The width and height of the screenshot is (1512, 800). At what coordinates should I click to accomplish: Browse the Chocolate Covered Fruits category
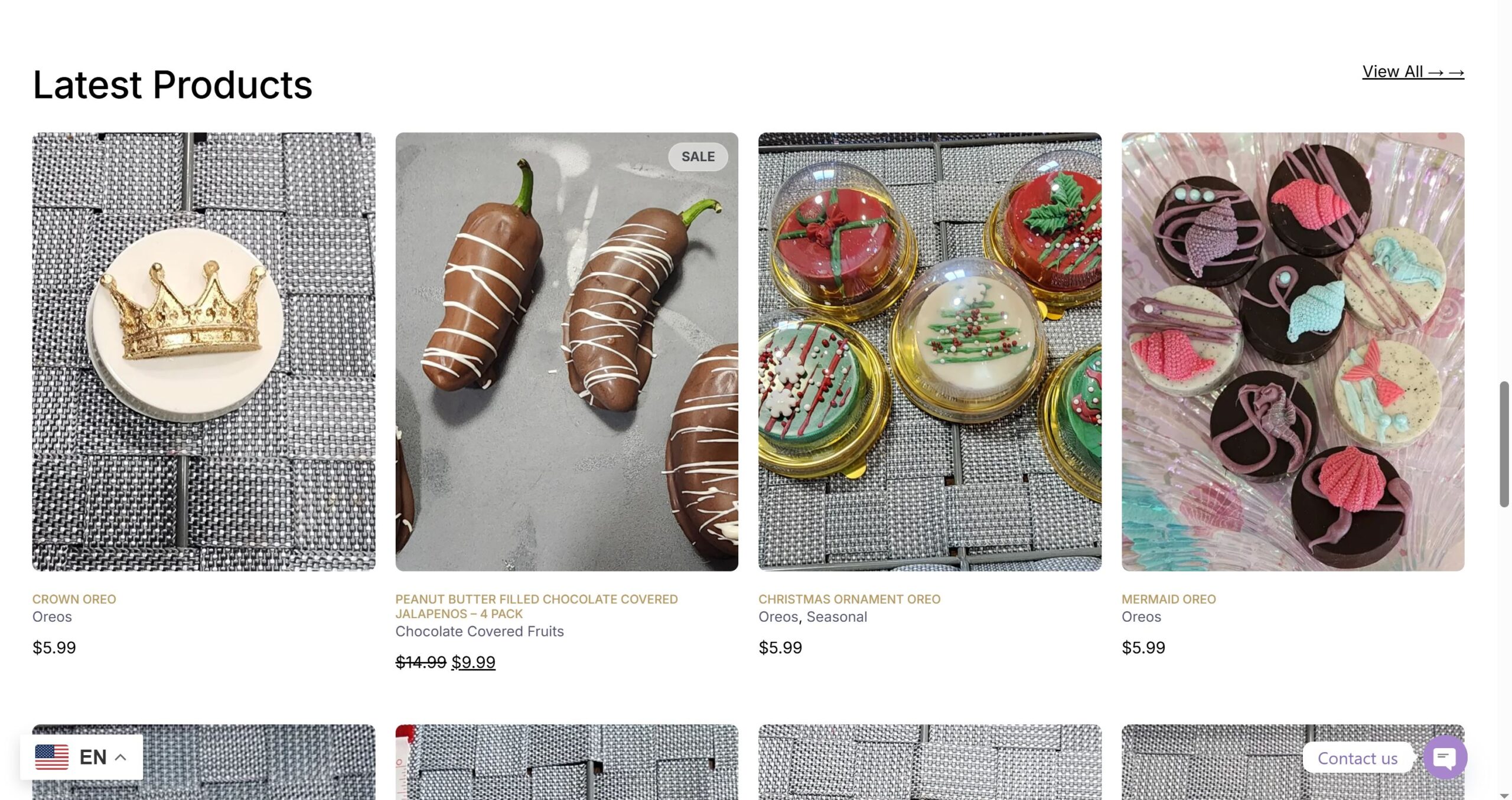coord(479,631)
